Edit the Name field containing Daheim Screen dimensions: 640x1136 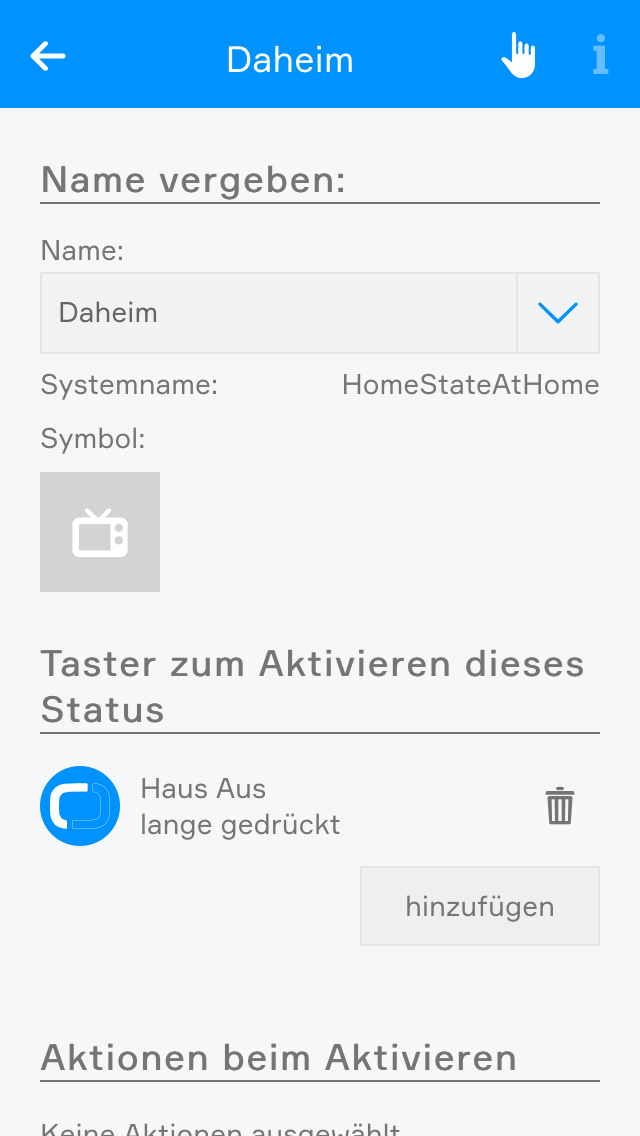(x=278, y=313)
